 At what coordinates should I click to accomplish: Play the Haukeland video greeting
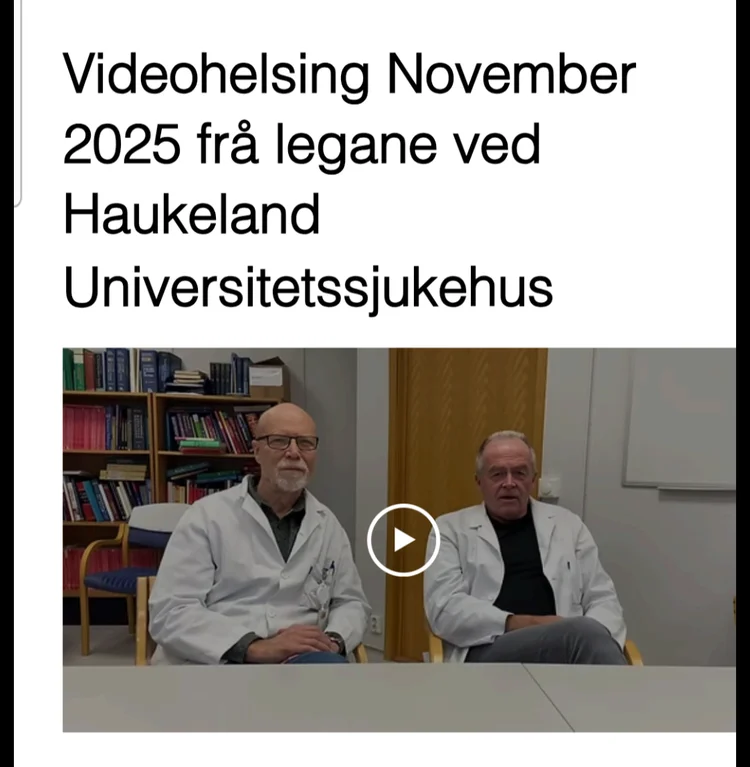(402, 540)
